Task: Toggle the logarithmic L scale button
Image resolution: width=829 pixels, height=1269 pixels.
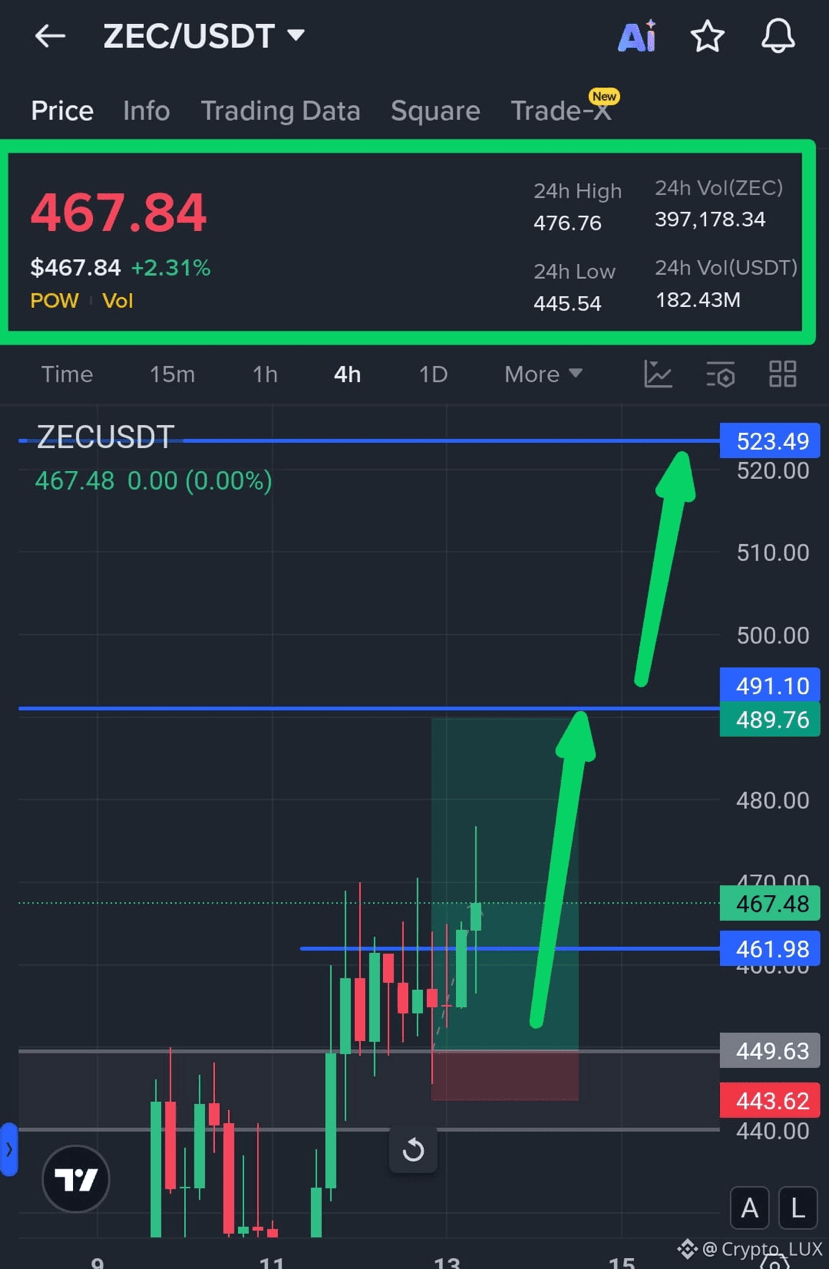Action: click(798, 1208)
